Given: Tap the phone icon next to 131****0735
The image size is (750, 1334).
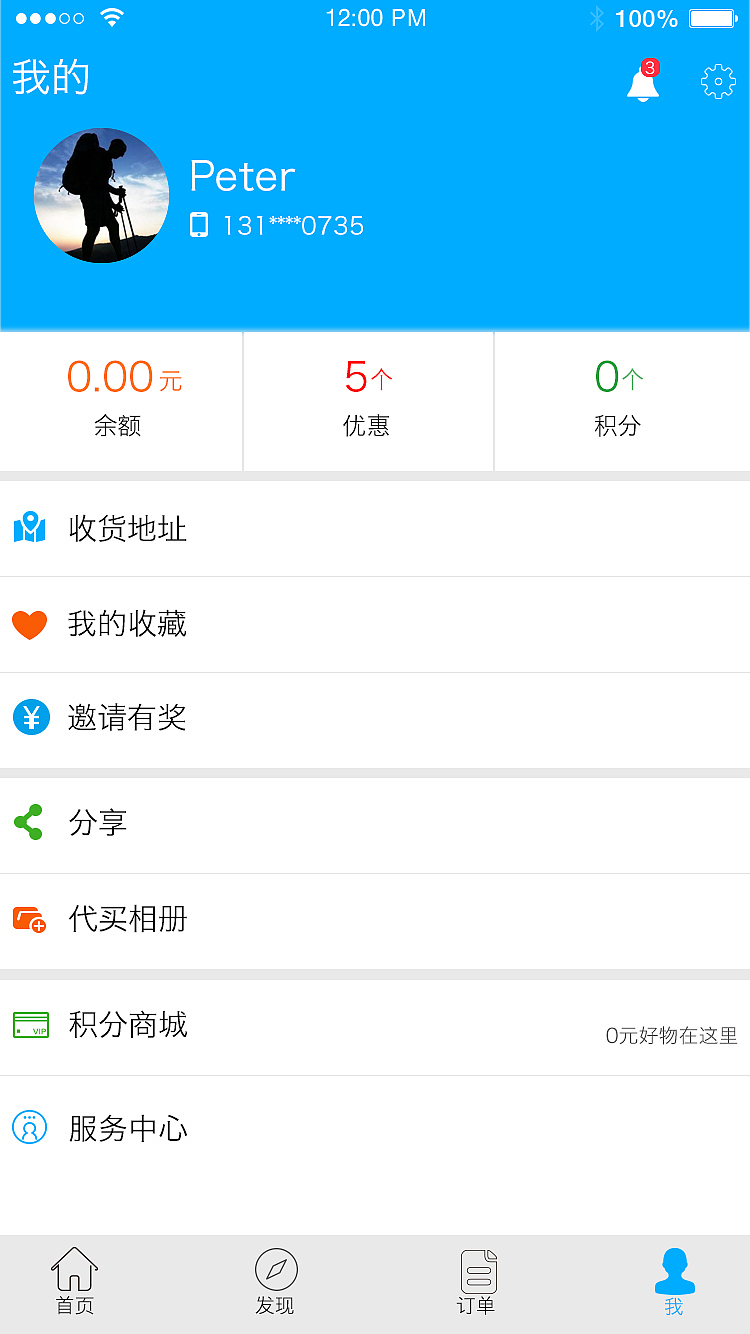Looking at the screenshot, I should 200,225.
